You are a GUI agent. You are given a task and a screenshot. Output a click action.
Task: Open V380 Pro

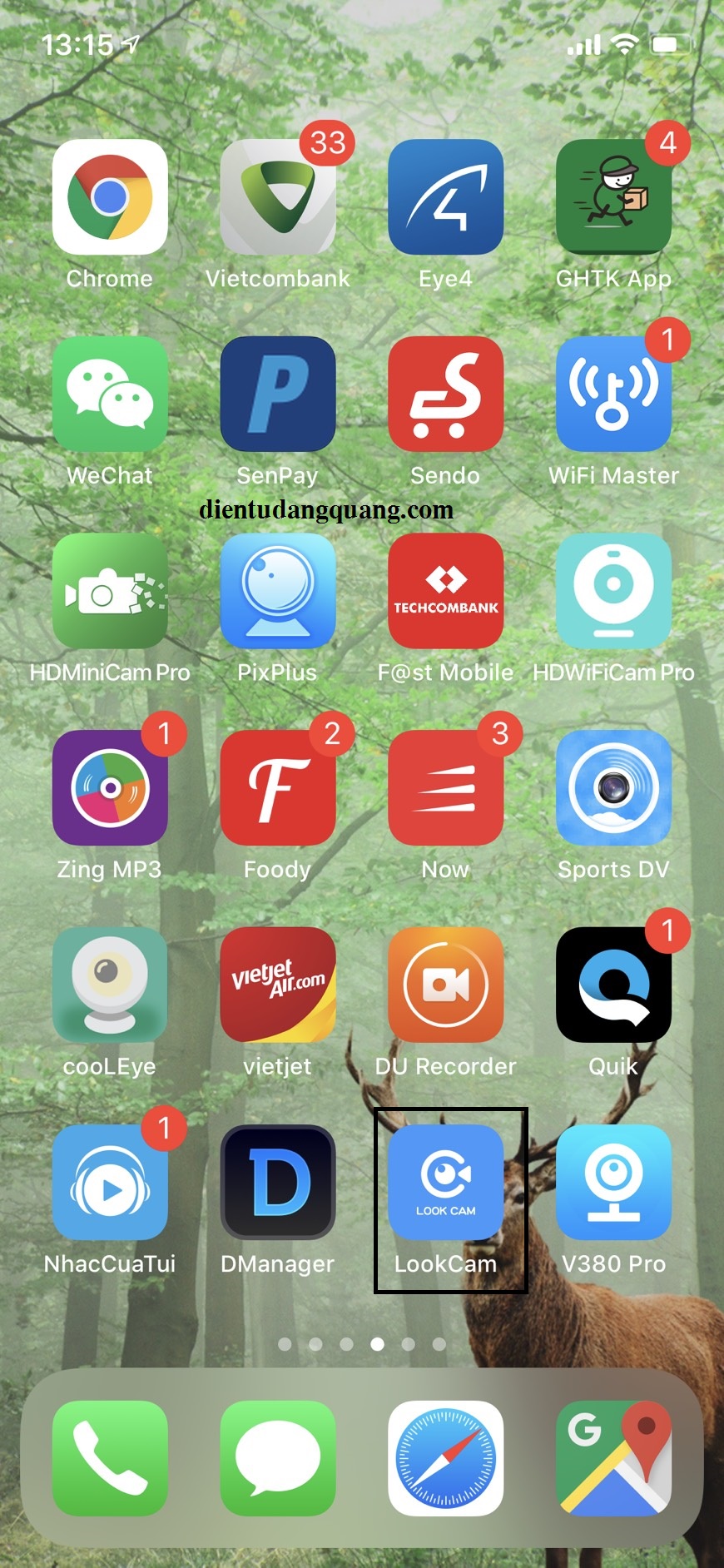point(613,1182)
